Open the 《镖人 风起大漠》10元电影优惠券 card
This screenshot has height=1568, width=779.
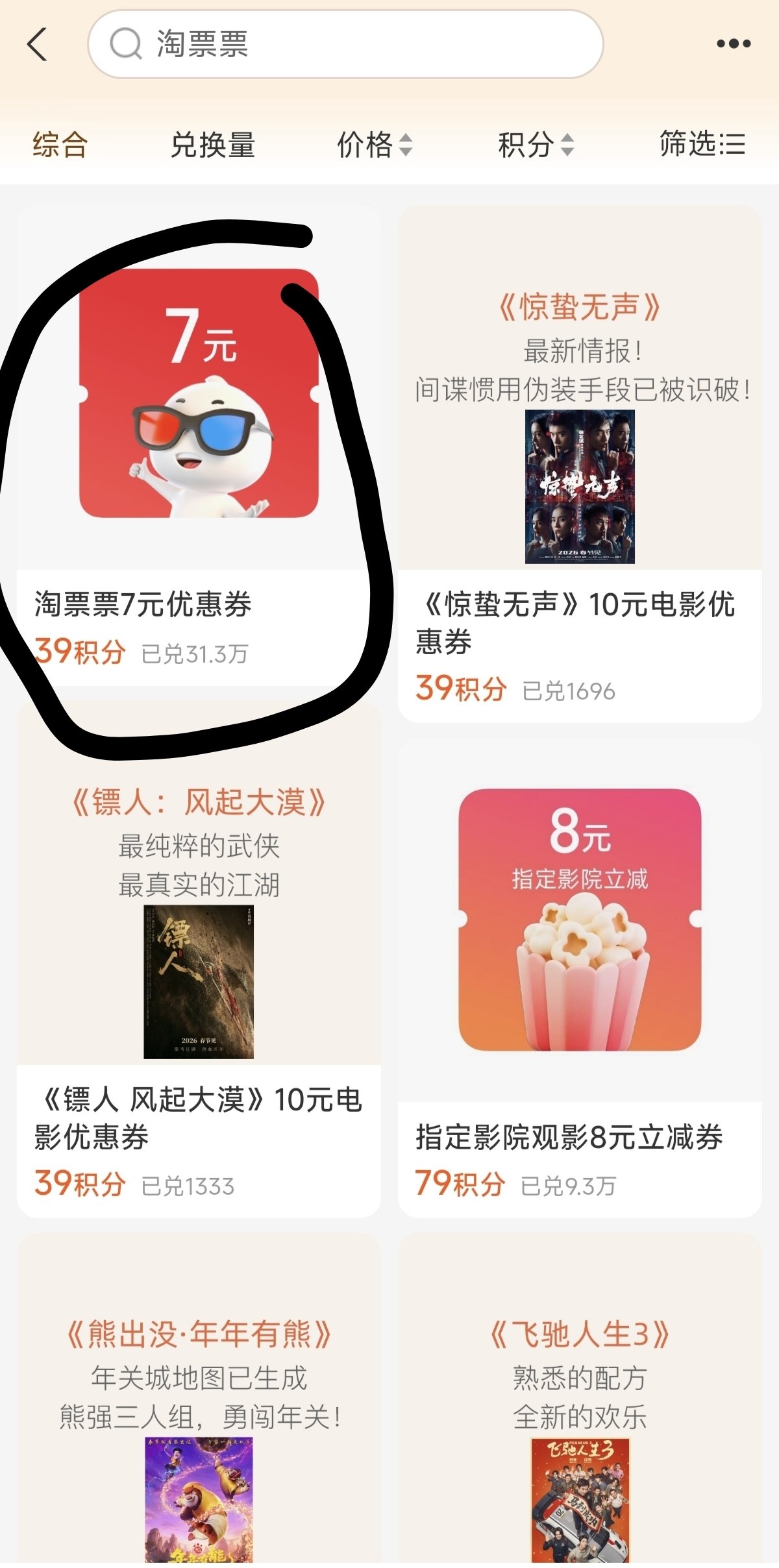(x=199, y=959)
